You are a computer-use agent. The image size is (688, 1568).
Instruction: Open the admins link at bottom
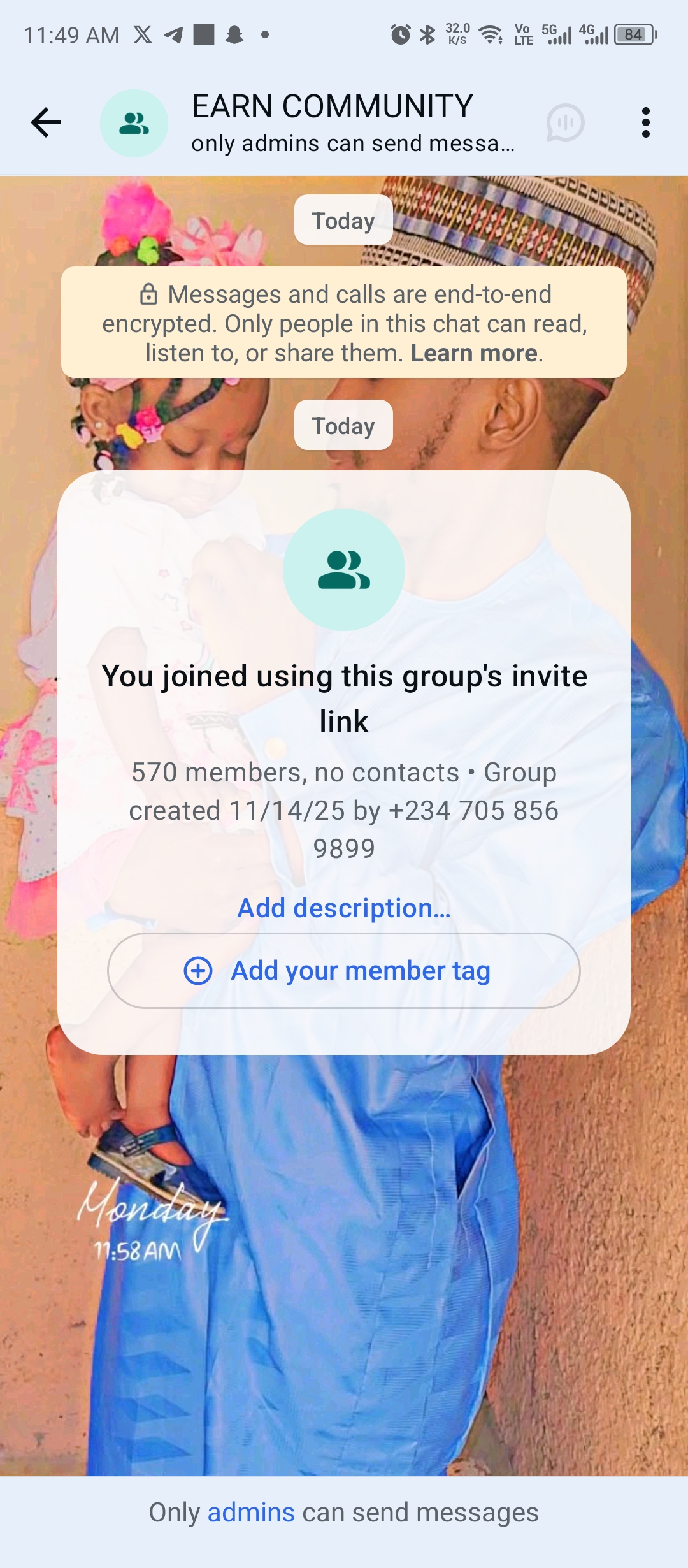tap(251, 1513)
